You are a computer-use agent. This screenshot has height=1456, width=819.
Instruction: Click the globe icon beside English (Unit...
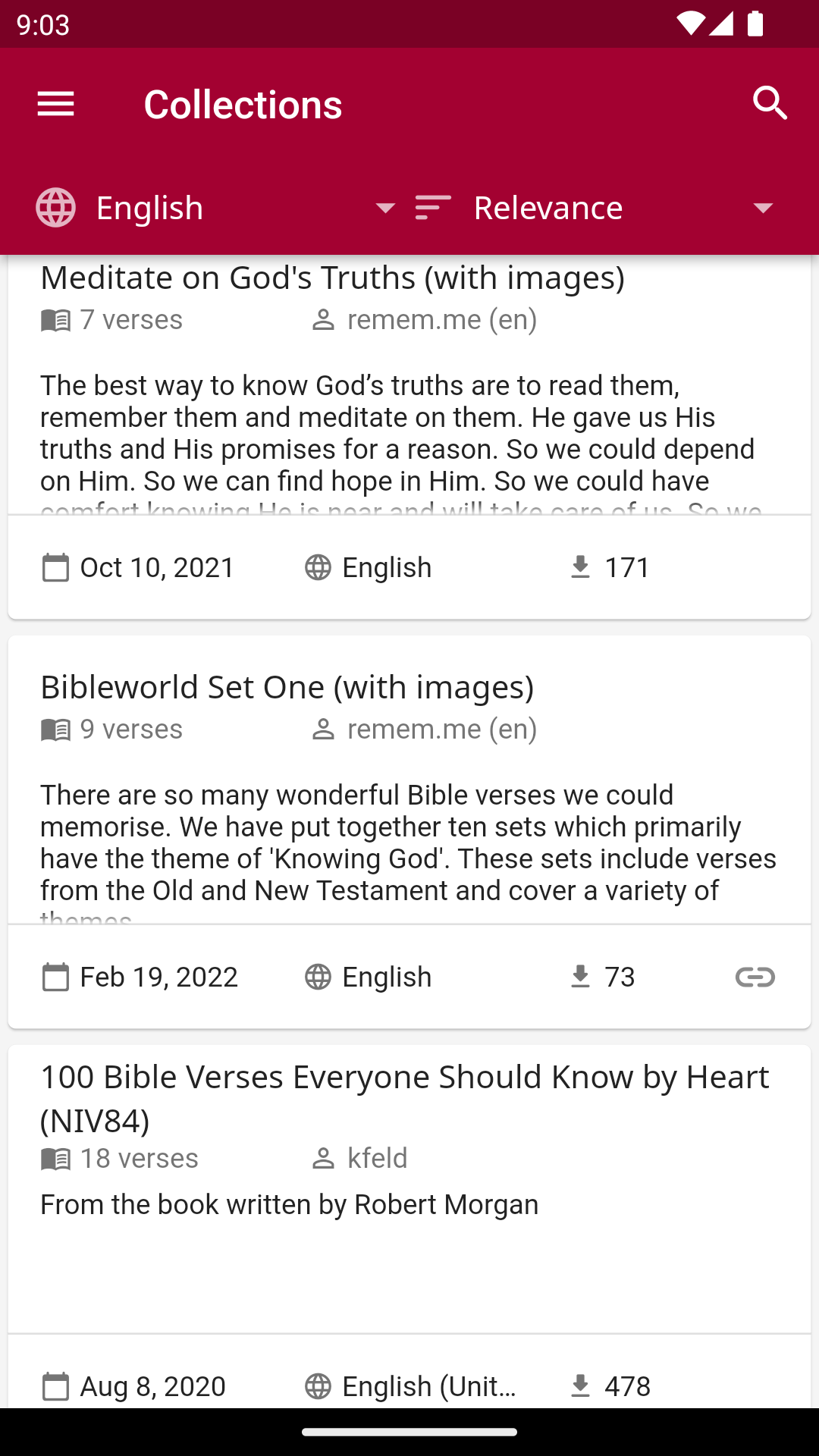318,1386
